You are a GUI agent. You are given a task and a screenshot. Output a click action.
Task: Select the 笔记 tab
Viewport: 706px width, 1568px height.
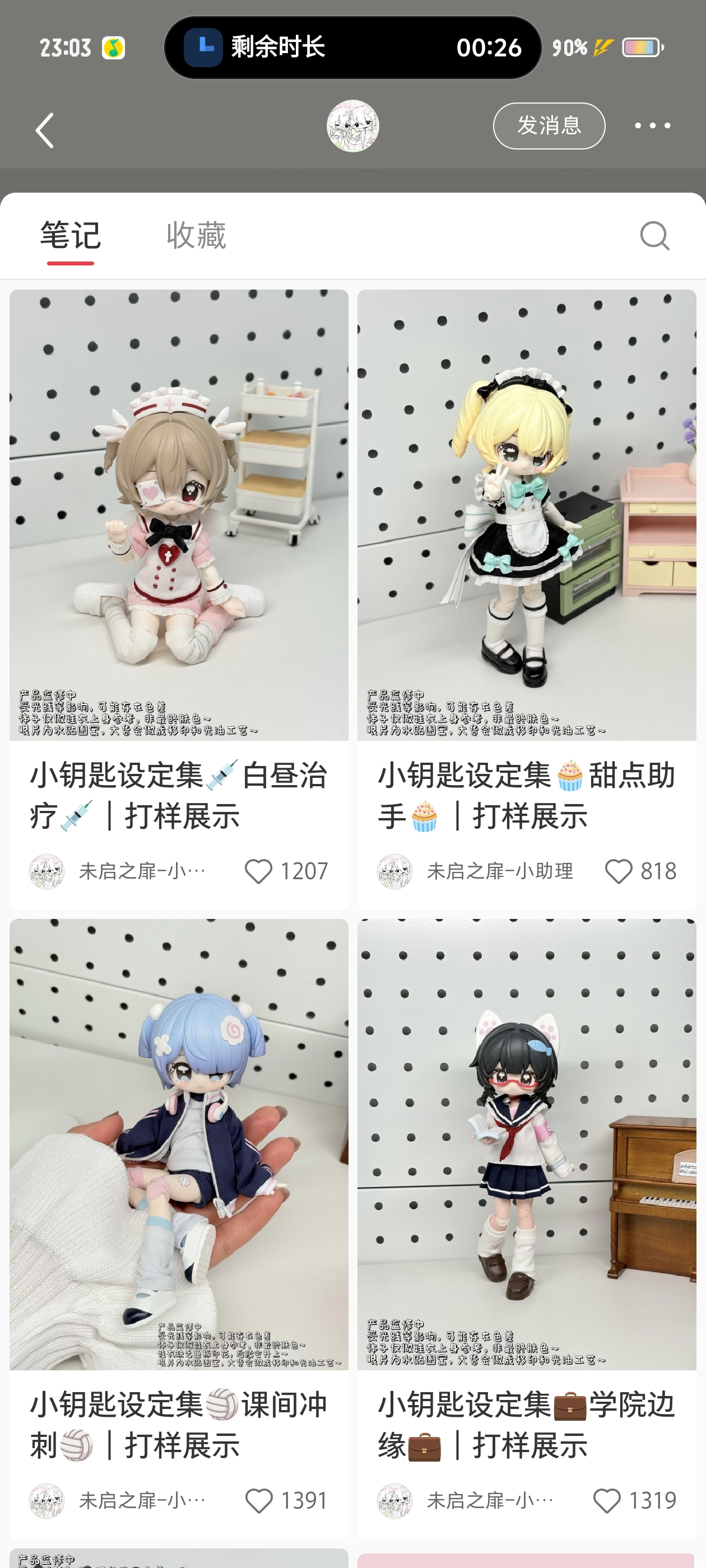click(x=70, y=236)
